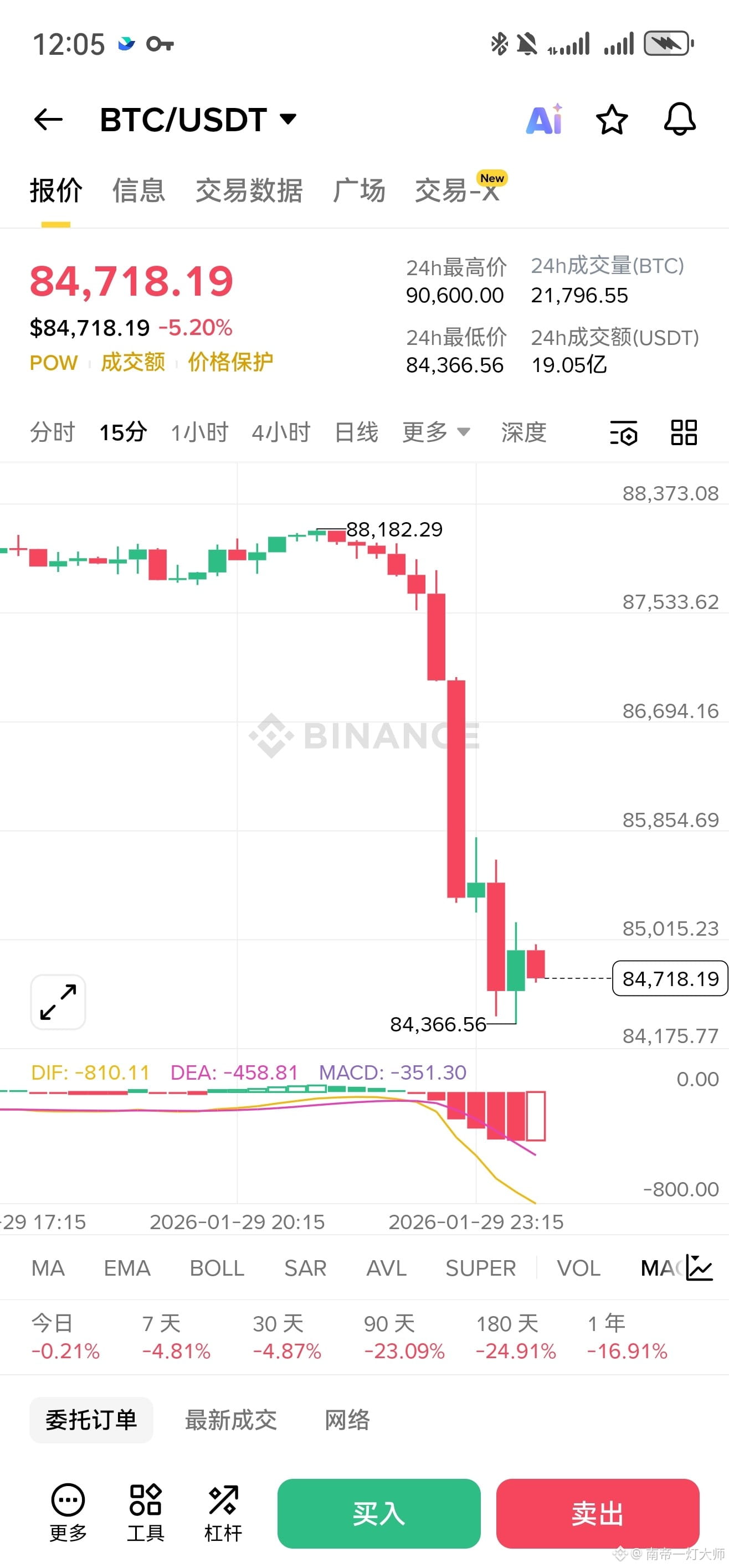Switch to the 最新成交 tab
The width and height of the screenshot is (729, 1568).
[x=230, y=1420]
